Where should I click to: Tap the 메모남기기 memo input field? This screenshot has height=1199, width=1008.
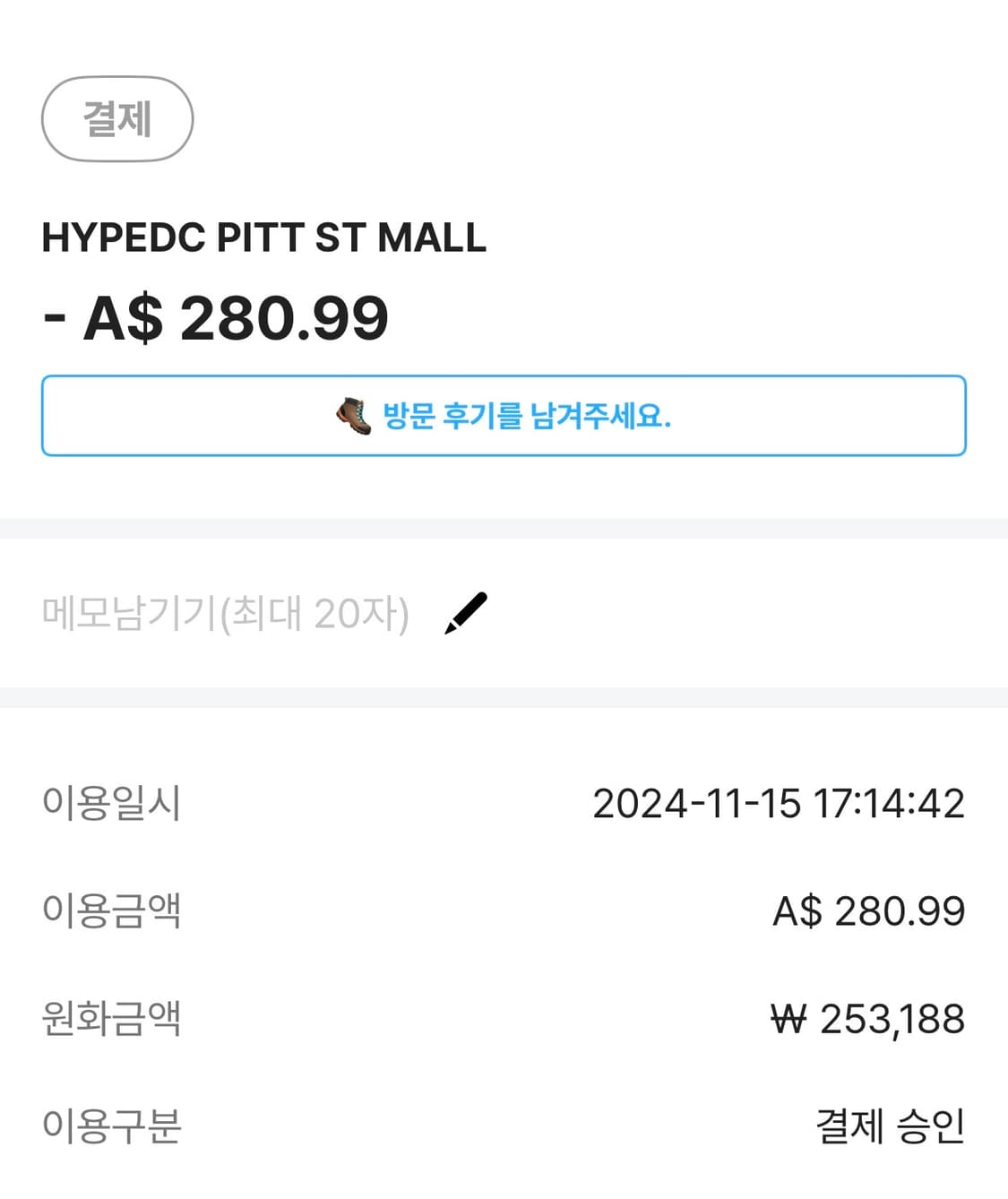pyautogui.click(x=226, y=611)
